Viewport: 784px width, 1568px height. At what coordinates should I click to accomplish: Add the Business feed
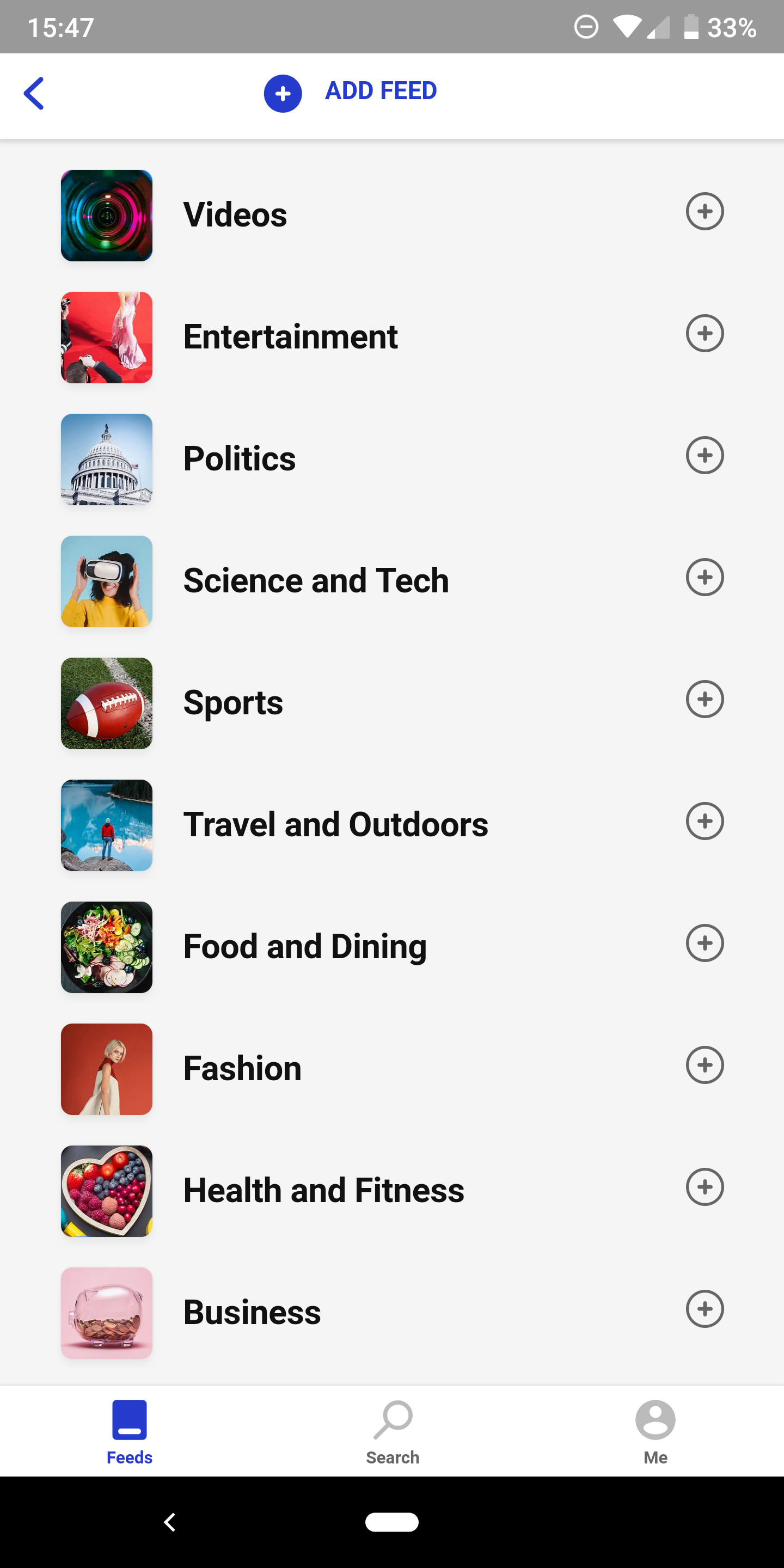click(705, 1309)
